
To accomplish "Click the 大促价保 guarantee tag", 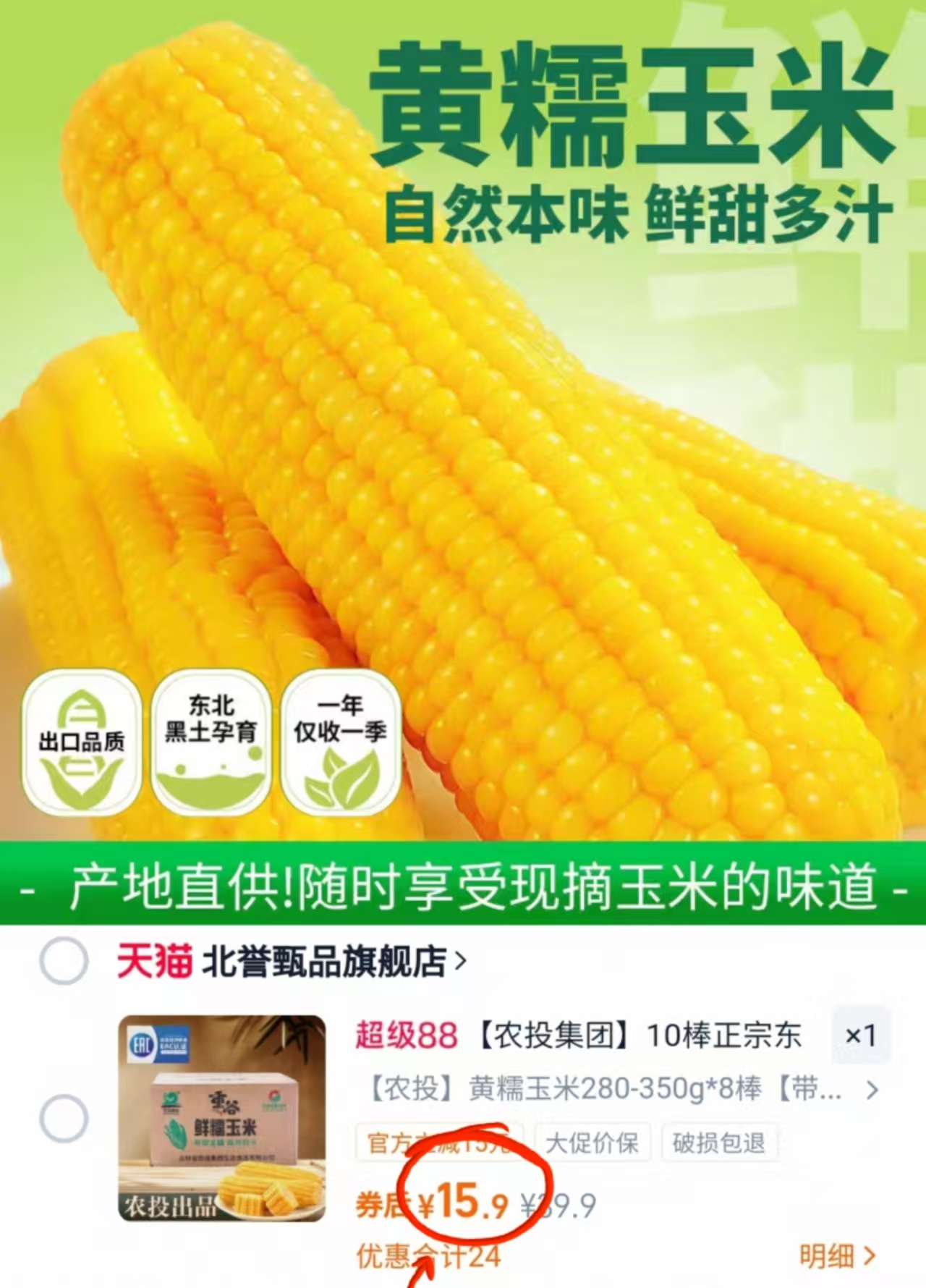I will pos(595,1143).
